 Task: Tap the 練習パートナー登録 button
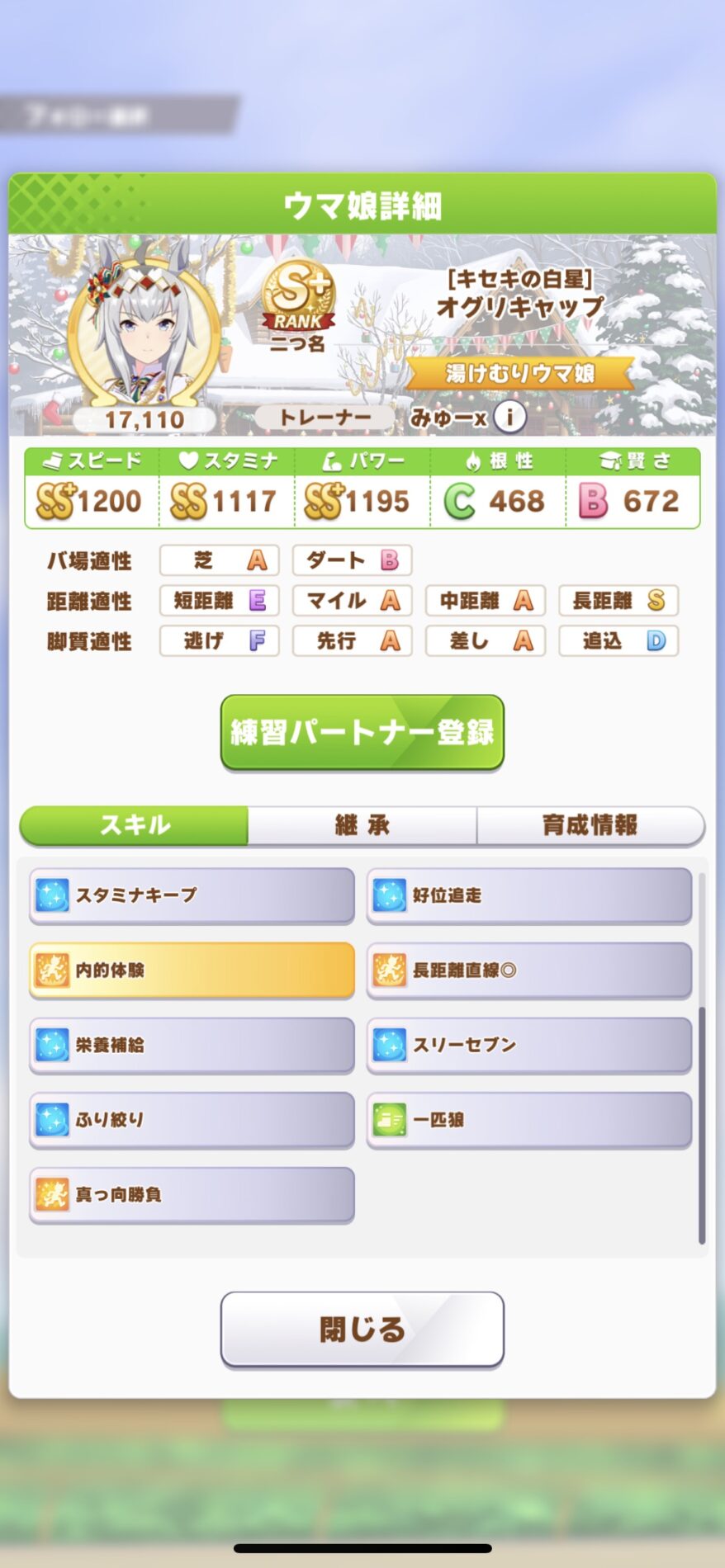[x=362, y=732]
